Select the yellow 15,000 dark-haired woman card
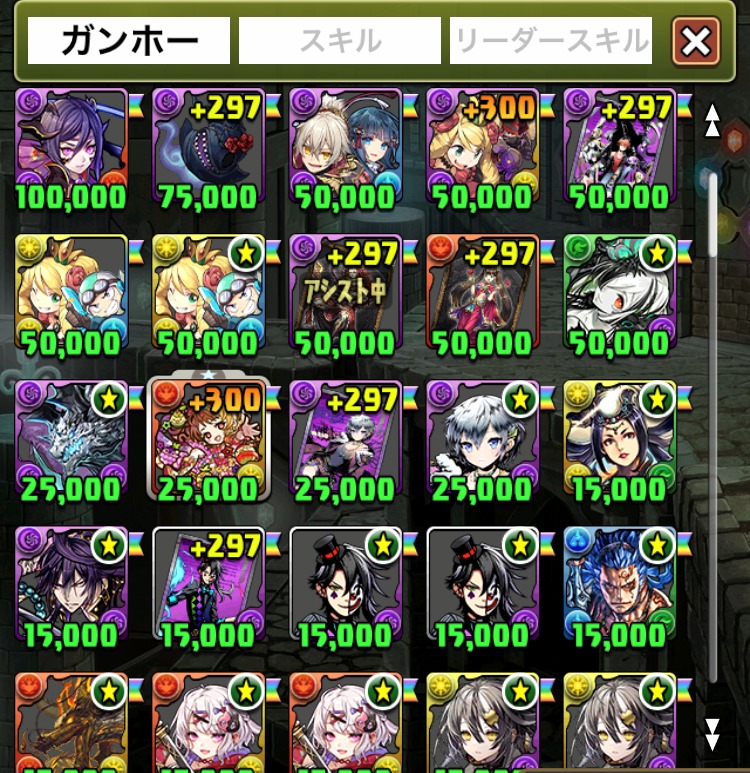The image size is (750, 773). coord(620,440)
